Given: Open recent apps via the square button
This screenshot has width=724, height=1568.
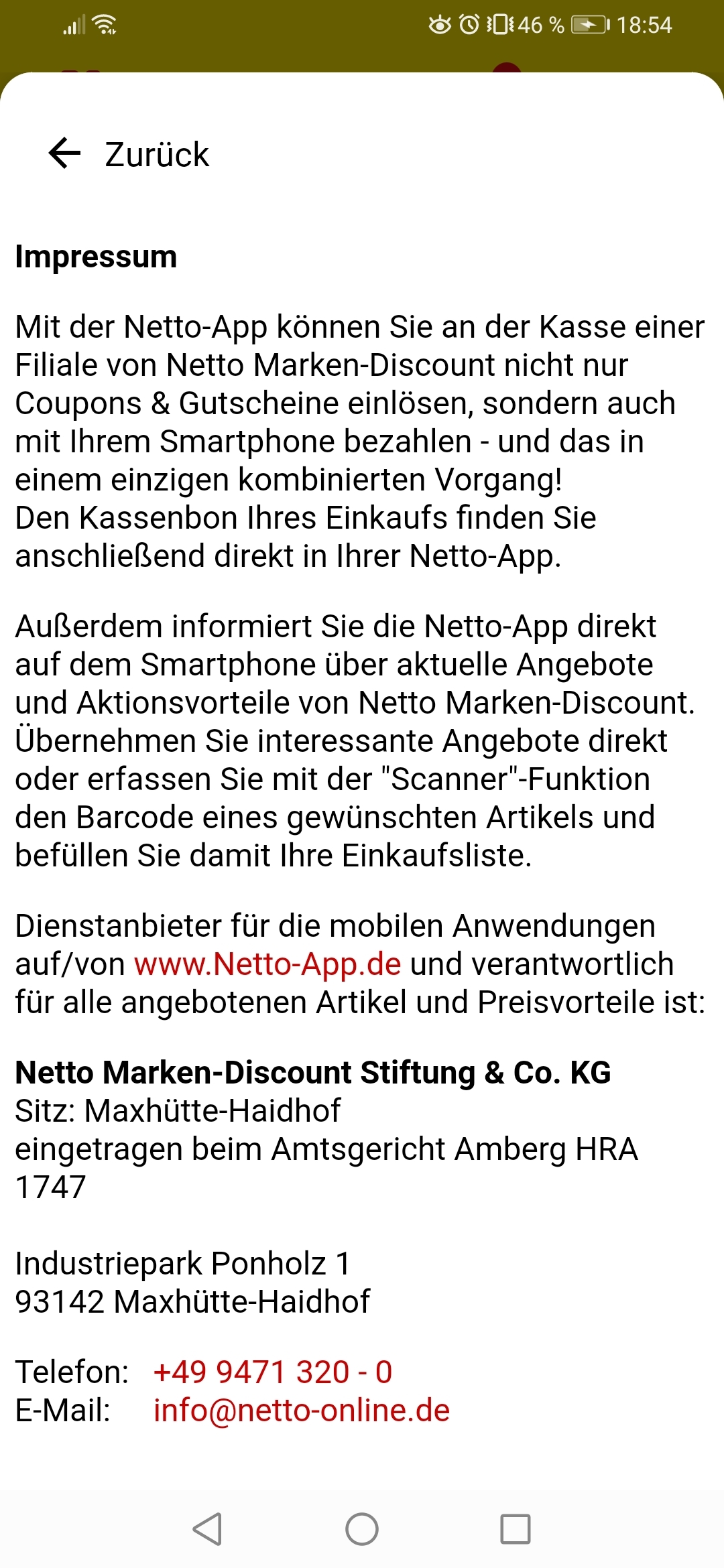Looking at the screenshot, I should click(516, 1529).
